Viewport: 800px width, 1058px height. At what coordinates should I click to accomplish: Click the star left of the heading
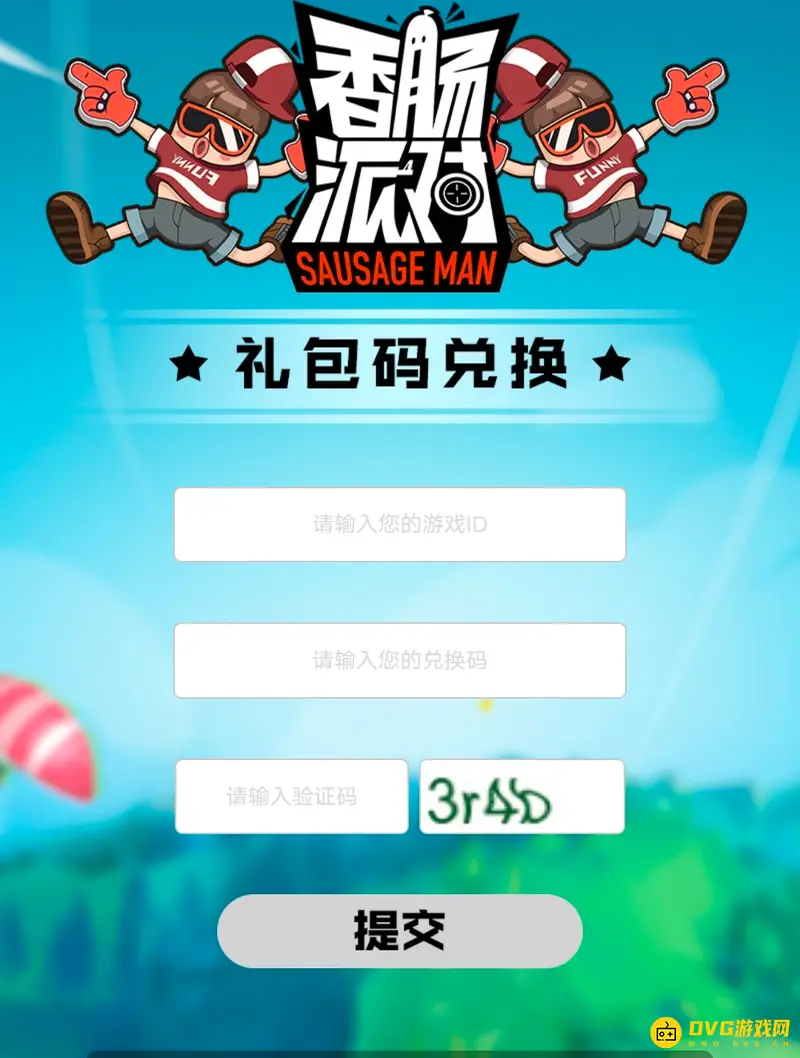pos(188,365)
